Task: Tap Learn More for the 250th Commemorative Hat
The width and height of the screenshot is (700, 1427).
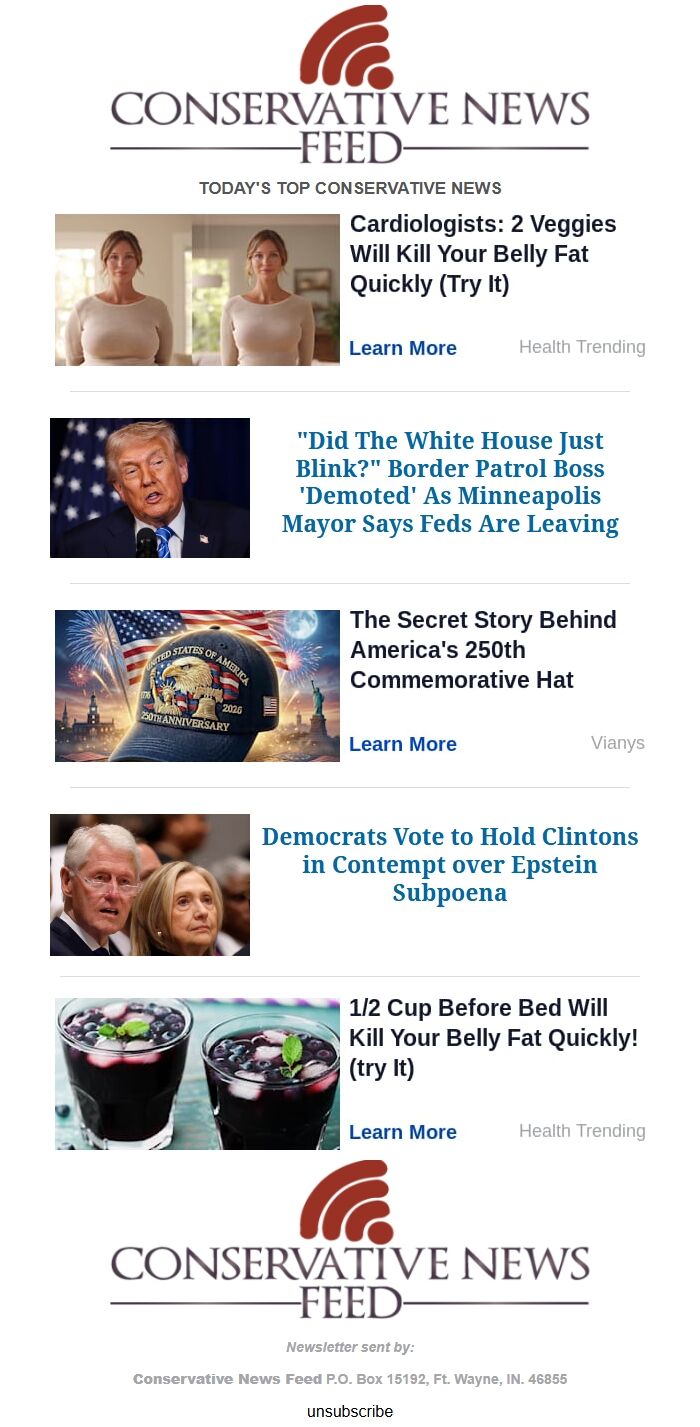Action: [402, 744]
